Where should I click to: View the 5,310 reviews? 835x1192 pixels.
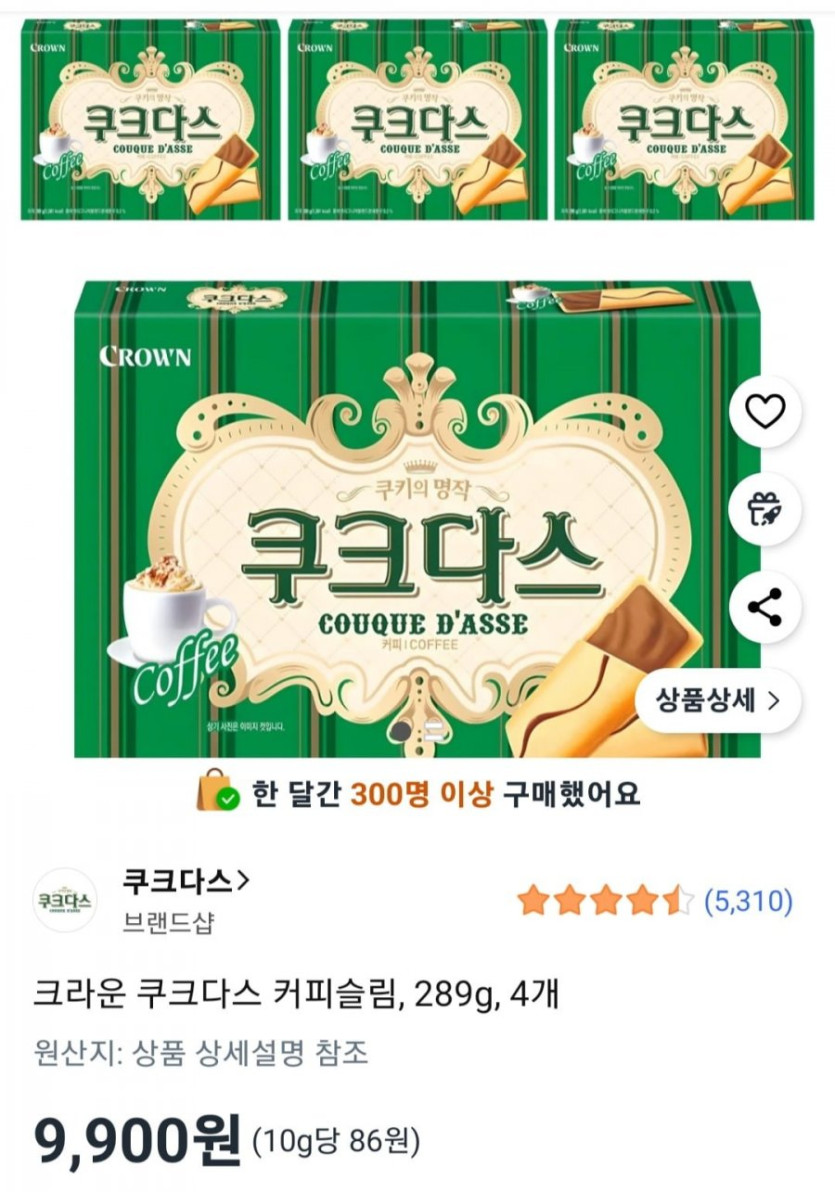click(748, 902)
